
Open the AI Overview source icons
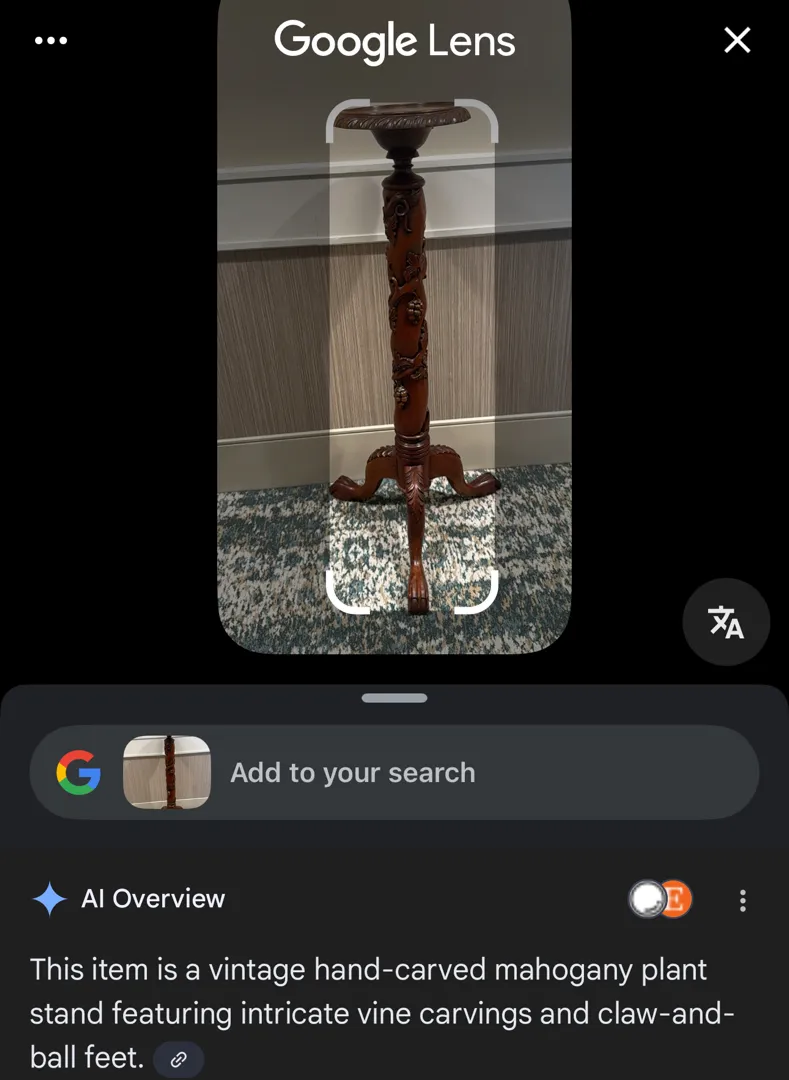pos(661,900)
